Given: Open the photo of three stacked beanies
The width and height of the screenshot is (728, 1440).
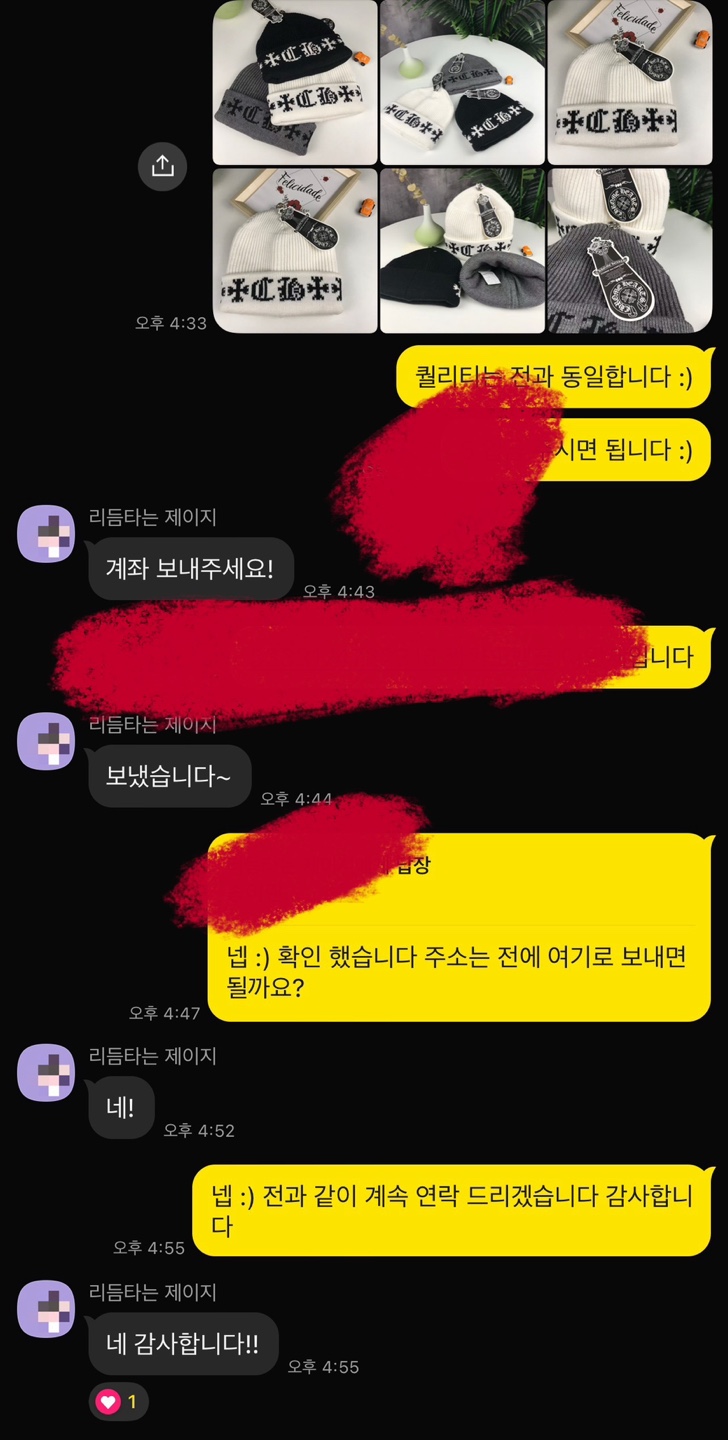Looking at the screenshot, I should pos(295,82).
